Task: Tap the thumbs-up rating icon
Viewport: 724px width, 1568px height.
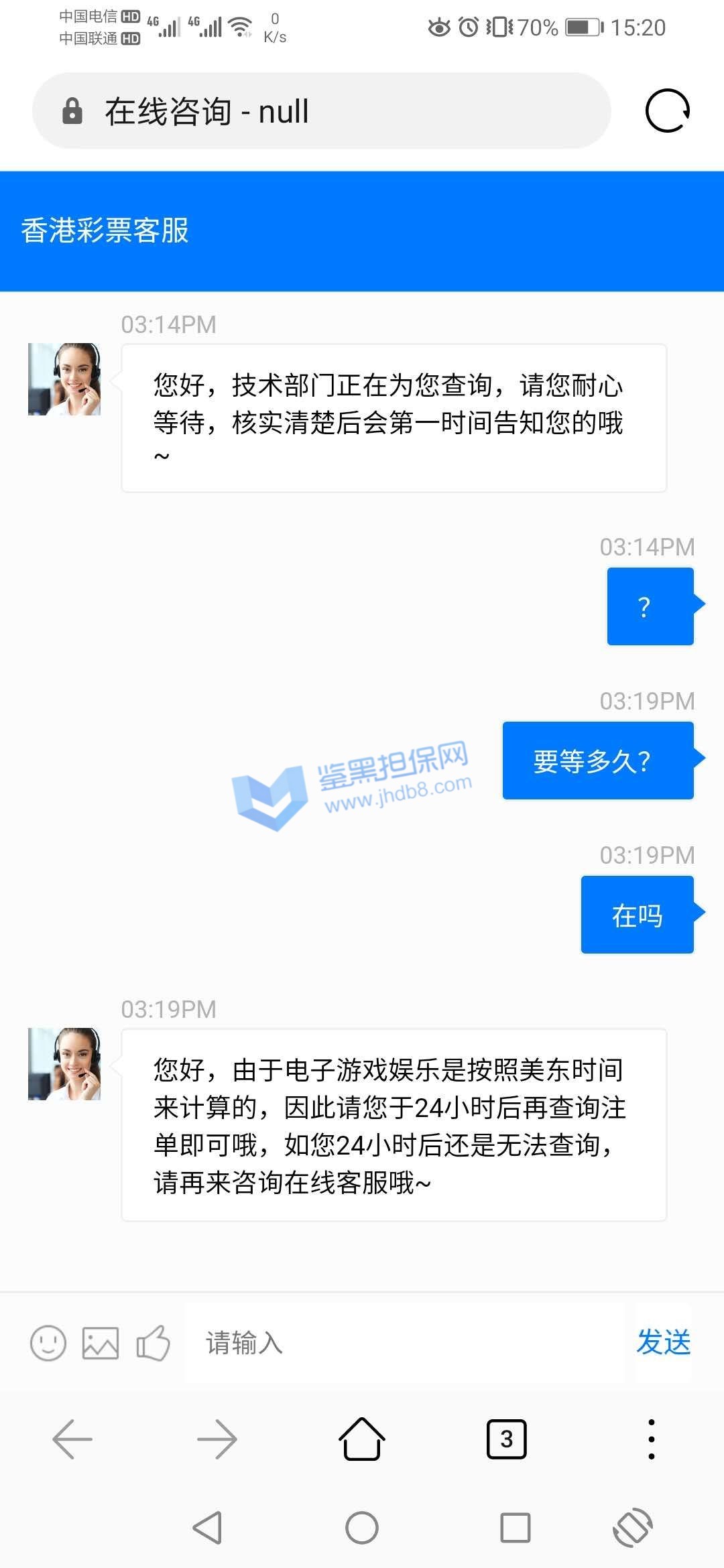Action: (153, 1343)
